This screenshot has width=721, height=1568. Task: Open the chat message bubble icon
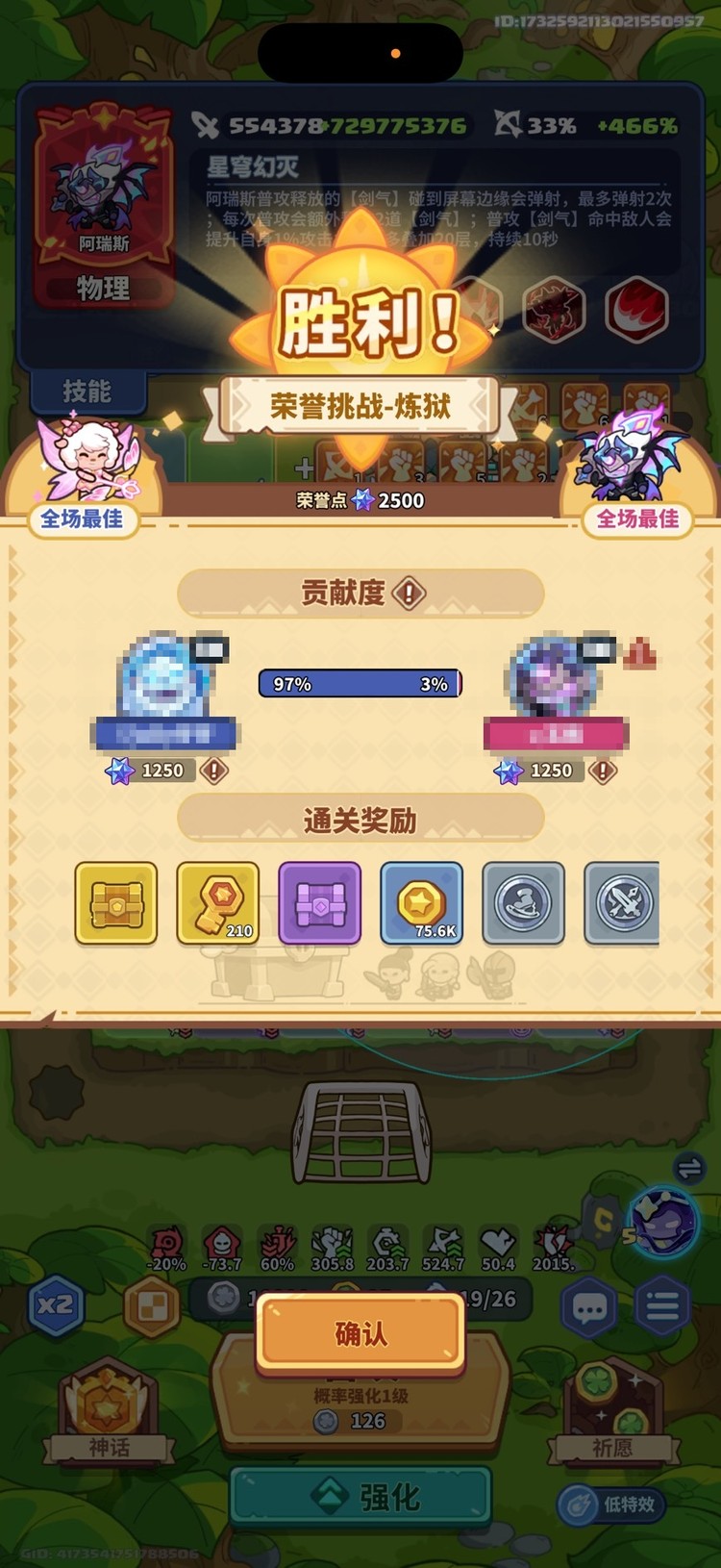point(588,1306)
